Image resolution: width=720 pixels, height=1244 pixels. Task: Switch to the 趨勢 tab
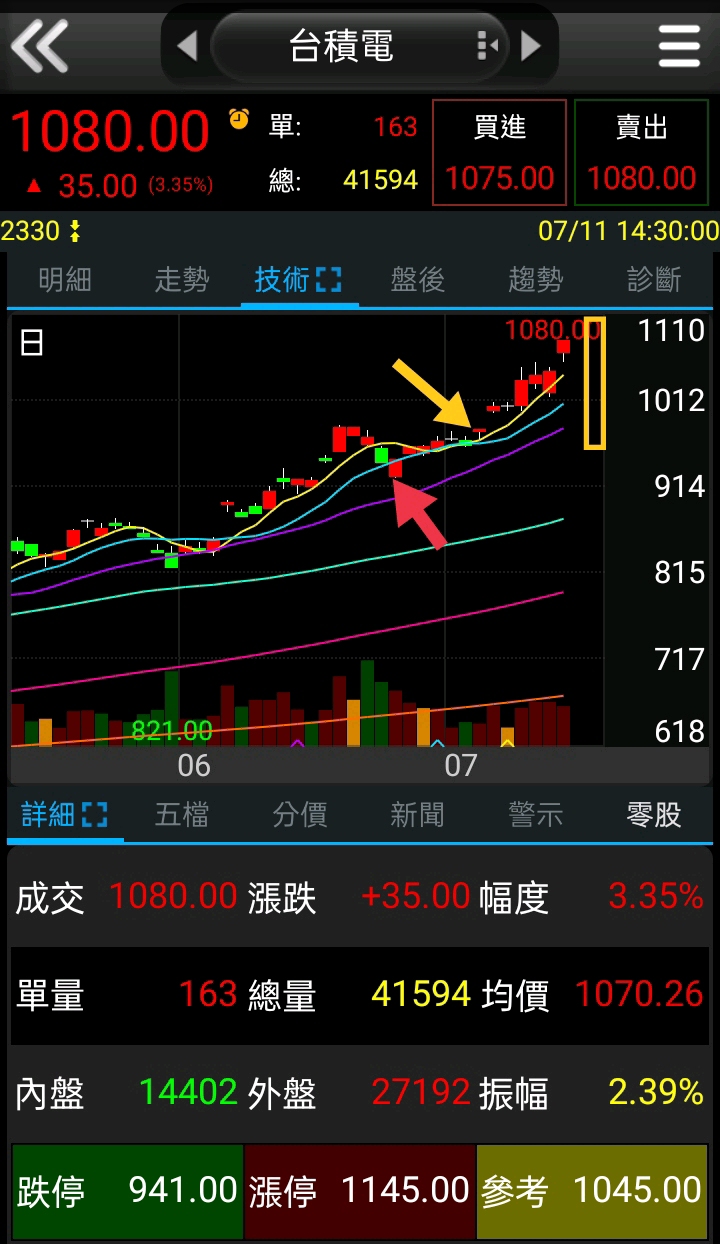coord(535,280)
